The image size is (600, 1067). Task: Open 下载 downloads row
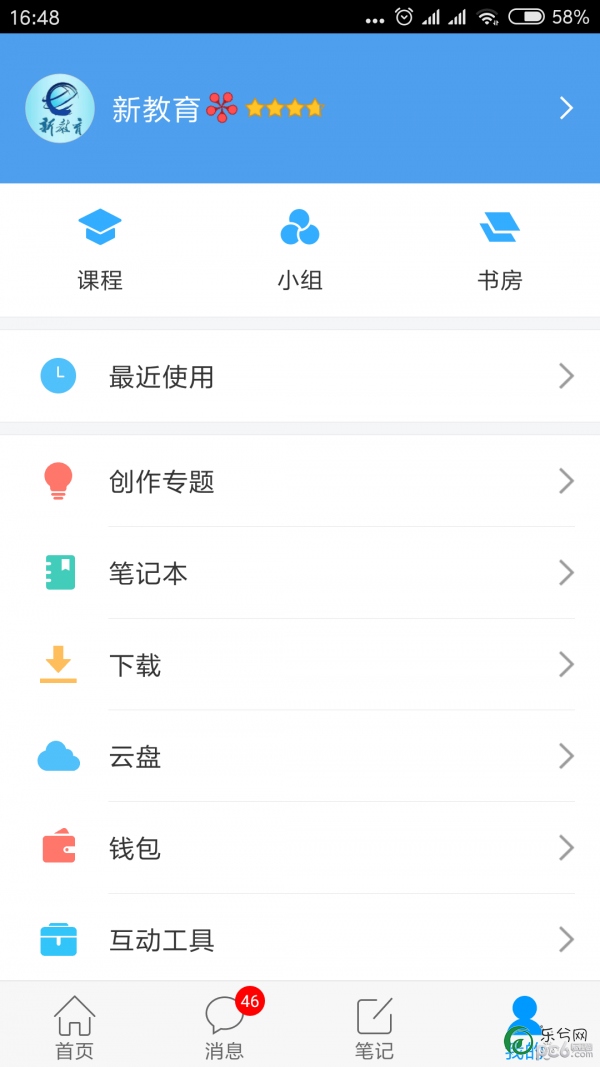pyautogui.click(x=300, y=664)
